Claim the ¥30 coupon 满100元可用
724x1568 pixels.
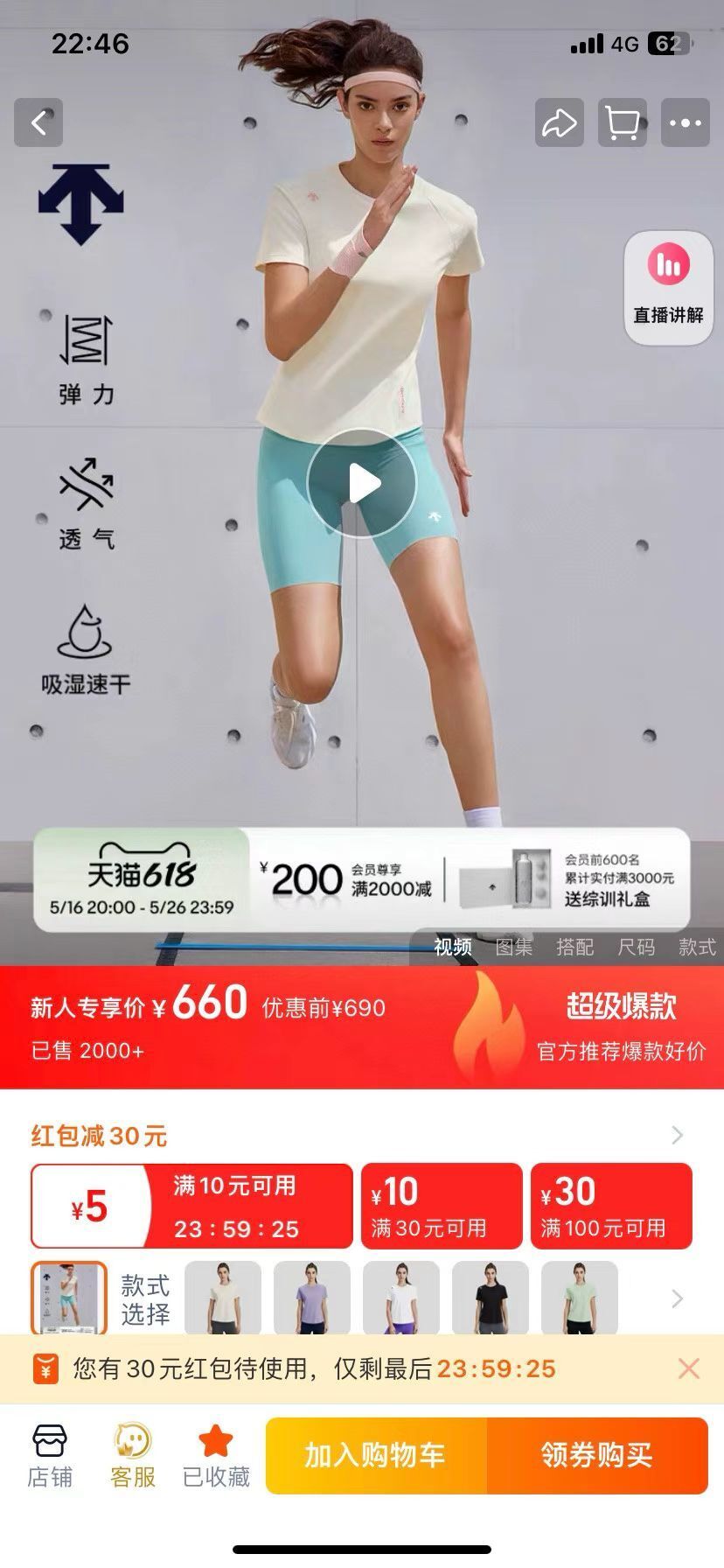[610, 1206]
